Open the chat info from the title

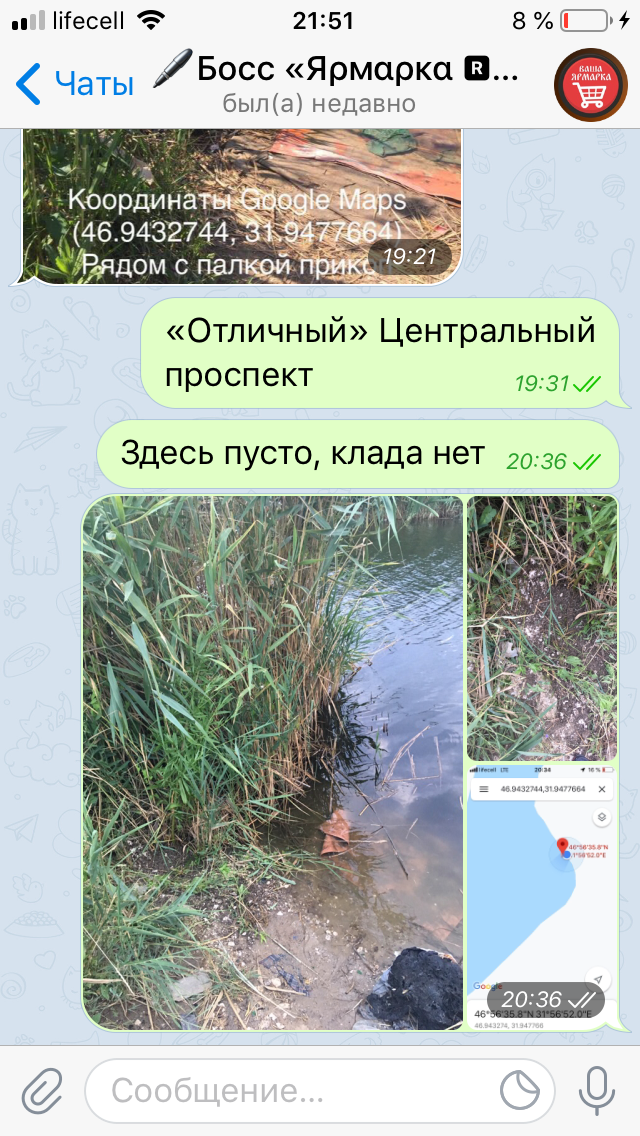tap(337, 84)
